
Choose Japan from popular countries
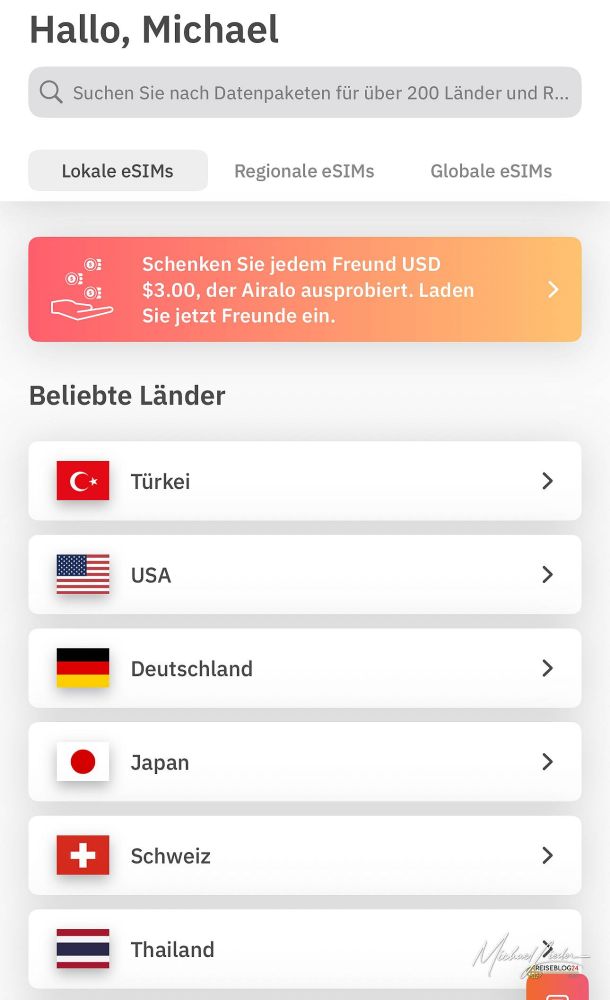click(x=304, y=762)
